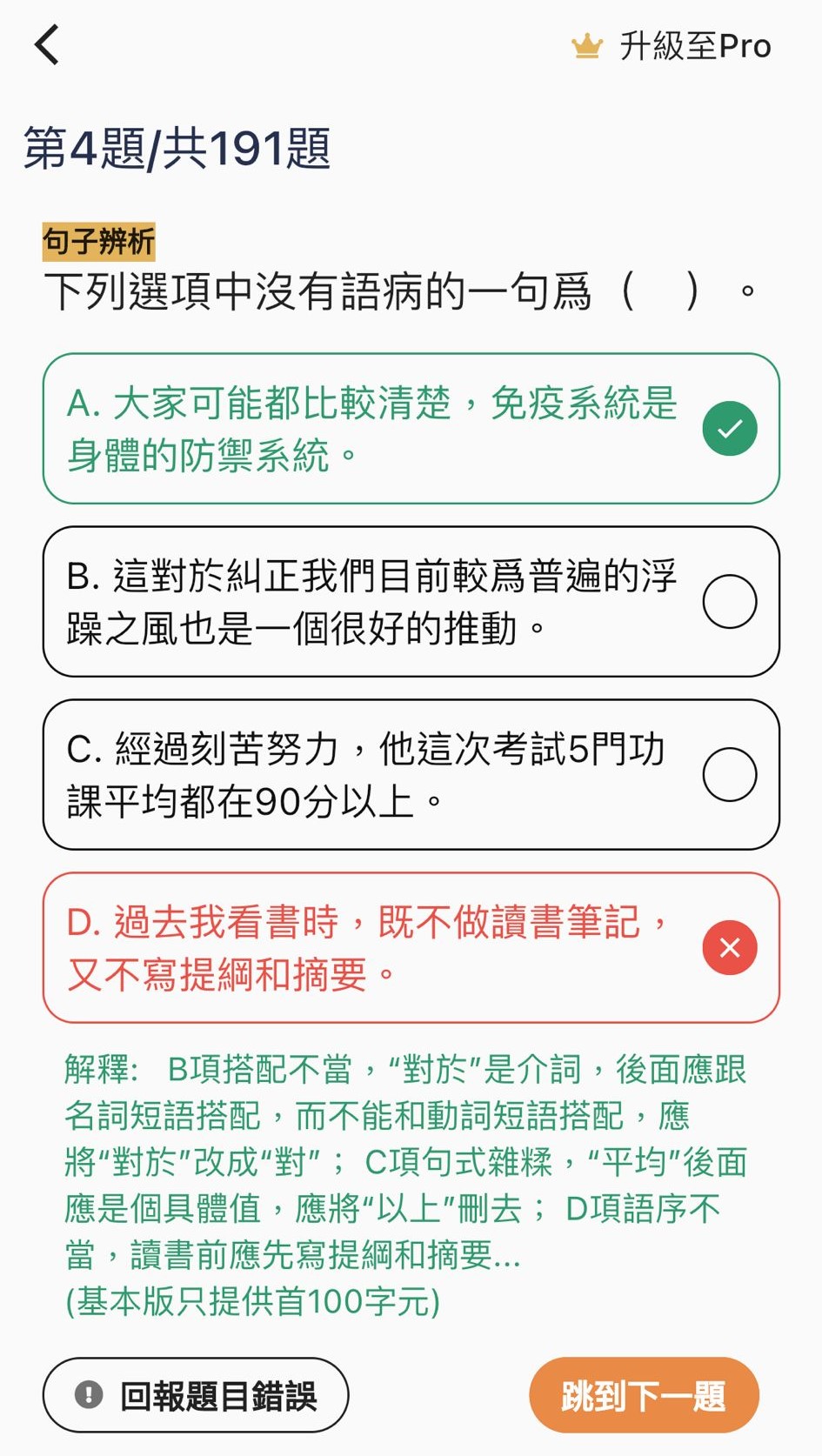
Task: Go back with the top arrow
Action: (x=47, y=44)
